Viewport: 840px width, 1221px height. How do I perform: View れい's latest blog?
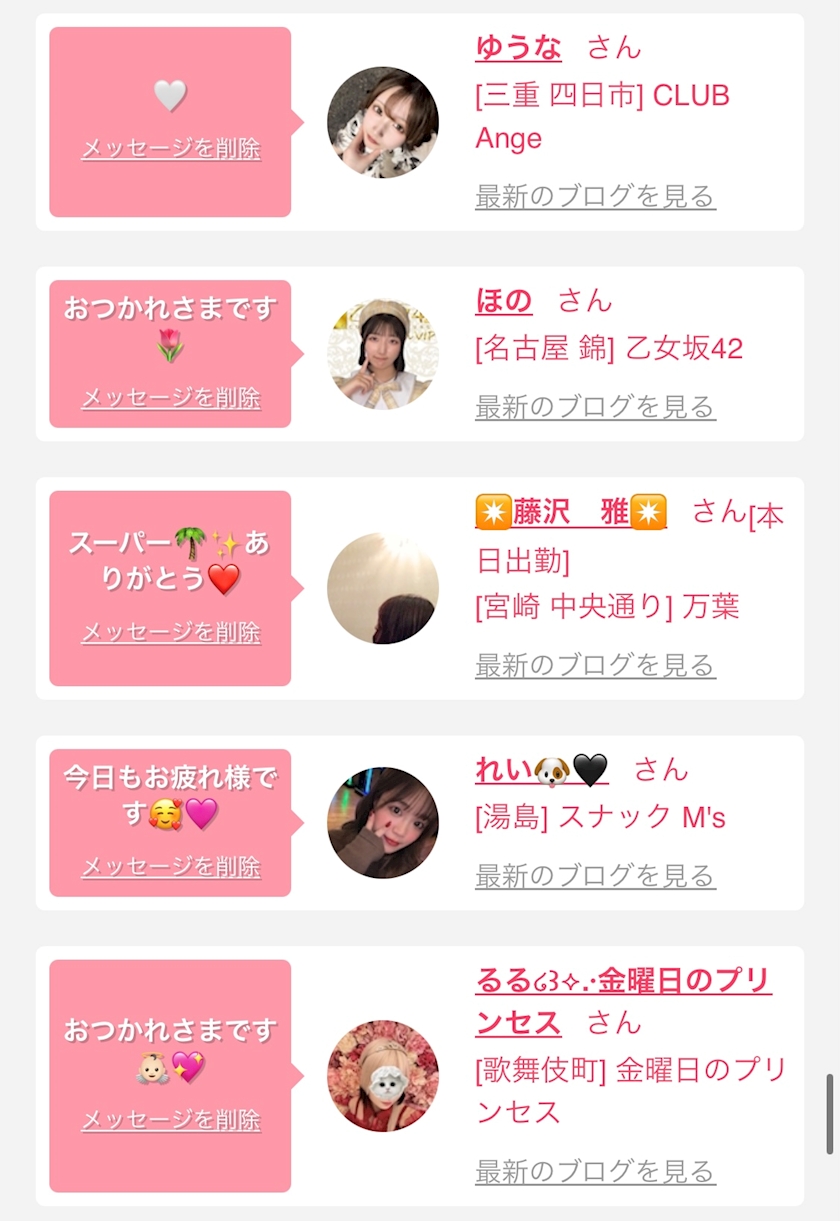pos(595,876)
